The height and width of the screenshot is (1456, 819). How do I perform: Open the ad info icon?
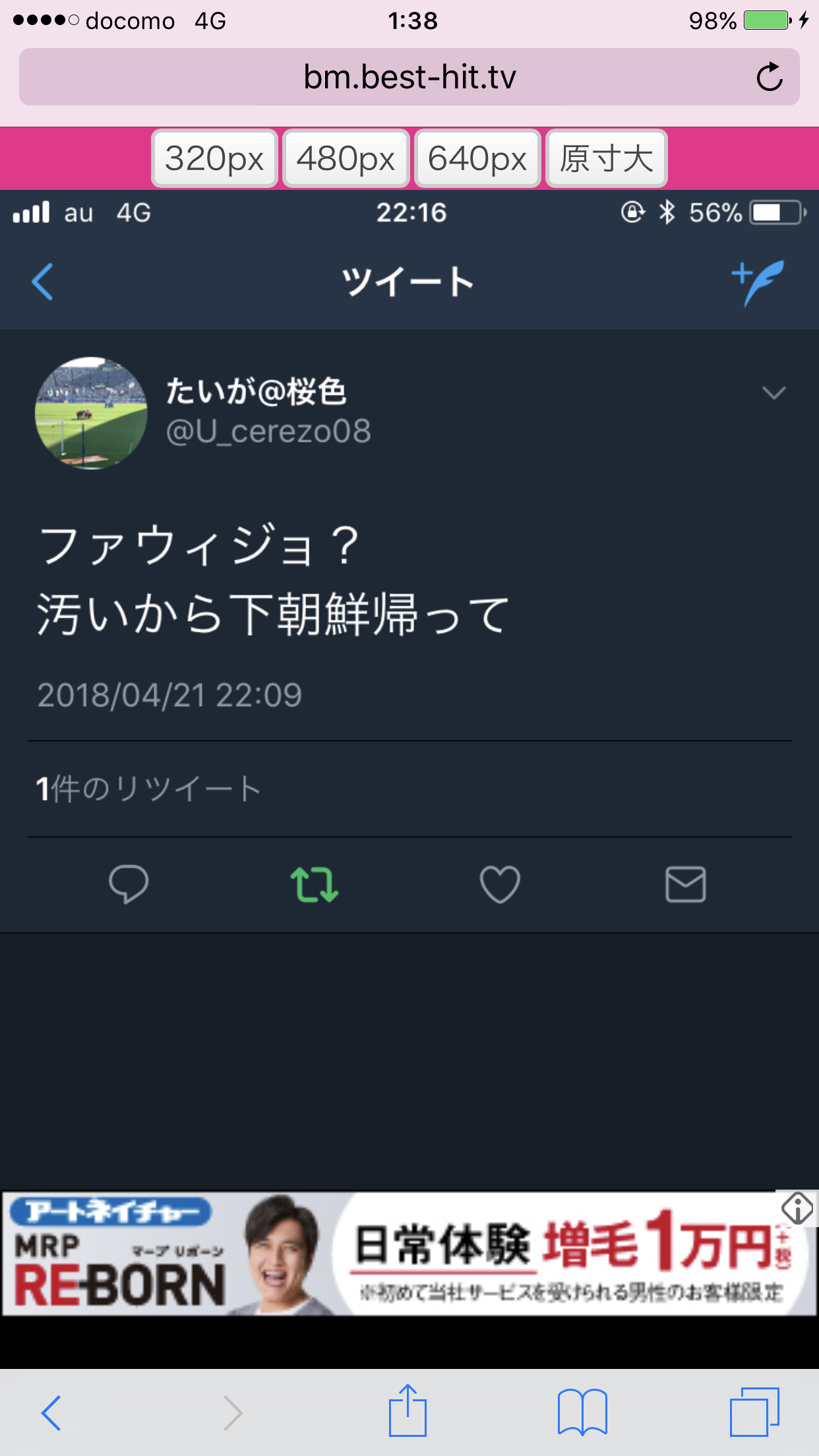(797, 1209)
